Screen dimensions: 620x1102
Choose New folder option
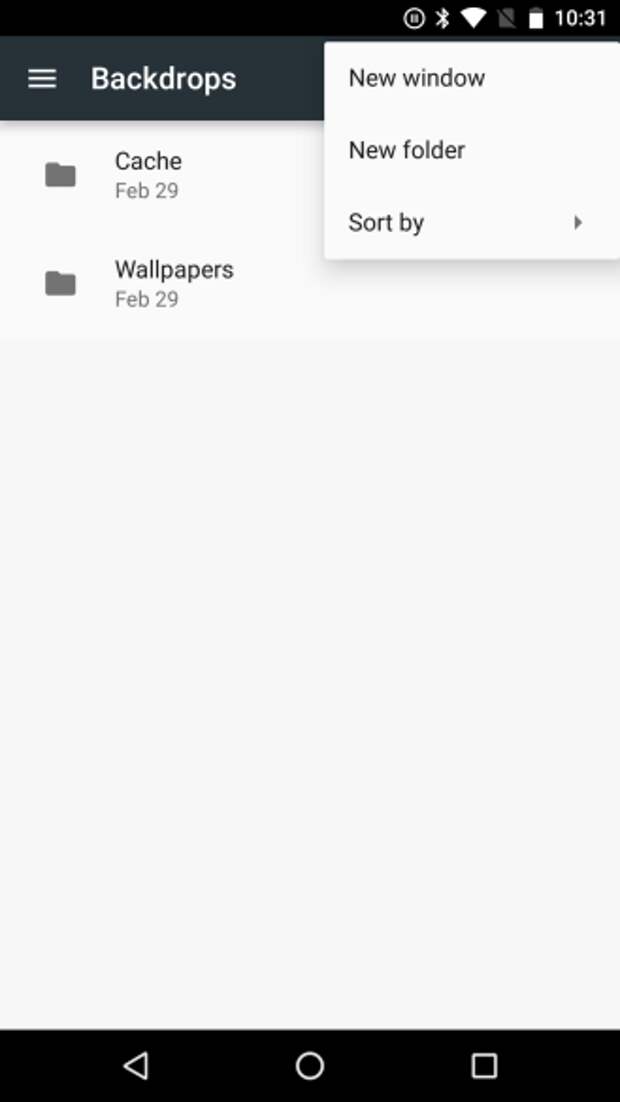472,150
